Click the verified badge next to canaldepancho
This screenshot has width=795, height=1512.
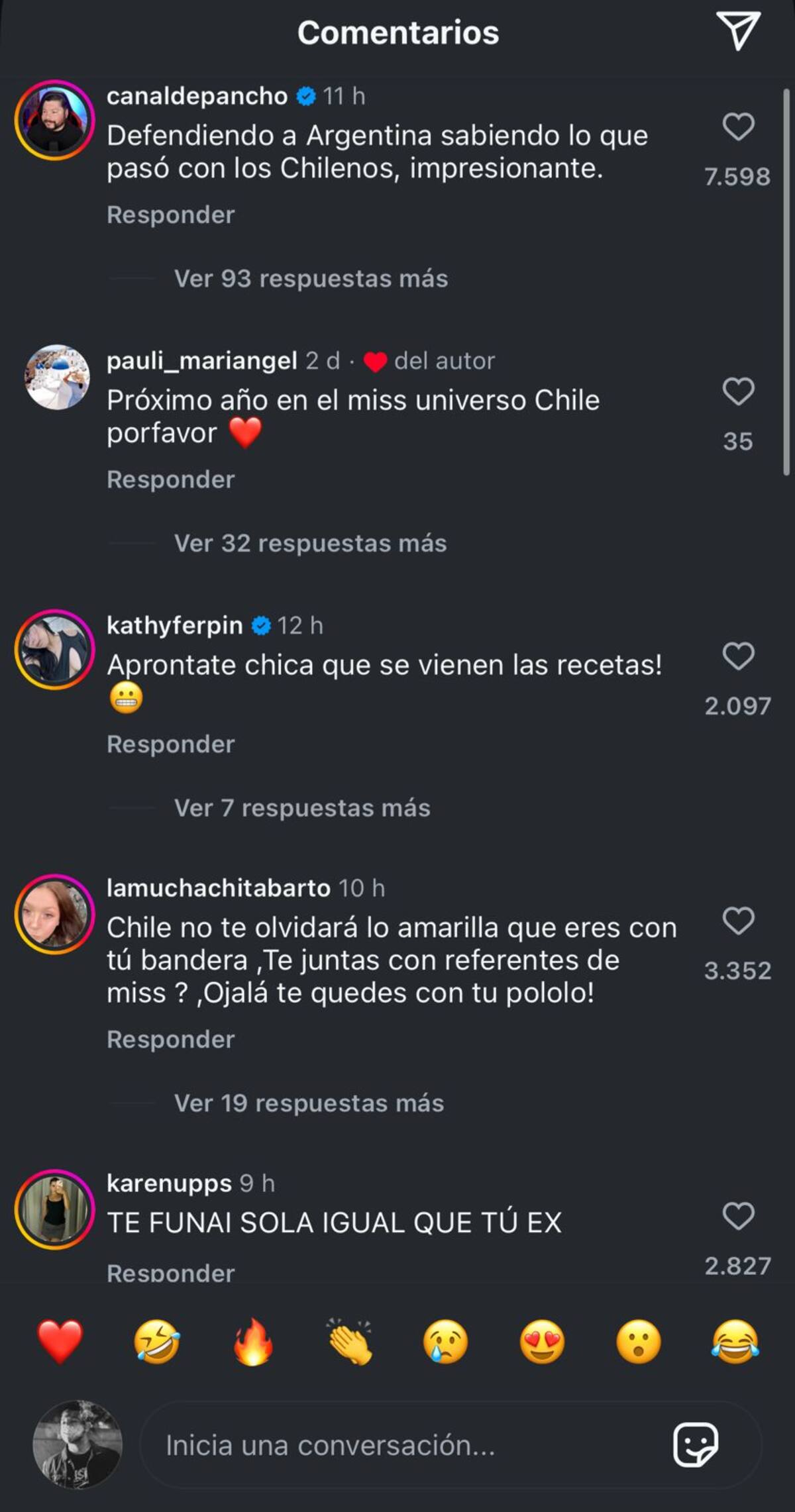(305, 95)
